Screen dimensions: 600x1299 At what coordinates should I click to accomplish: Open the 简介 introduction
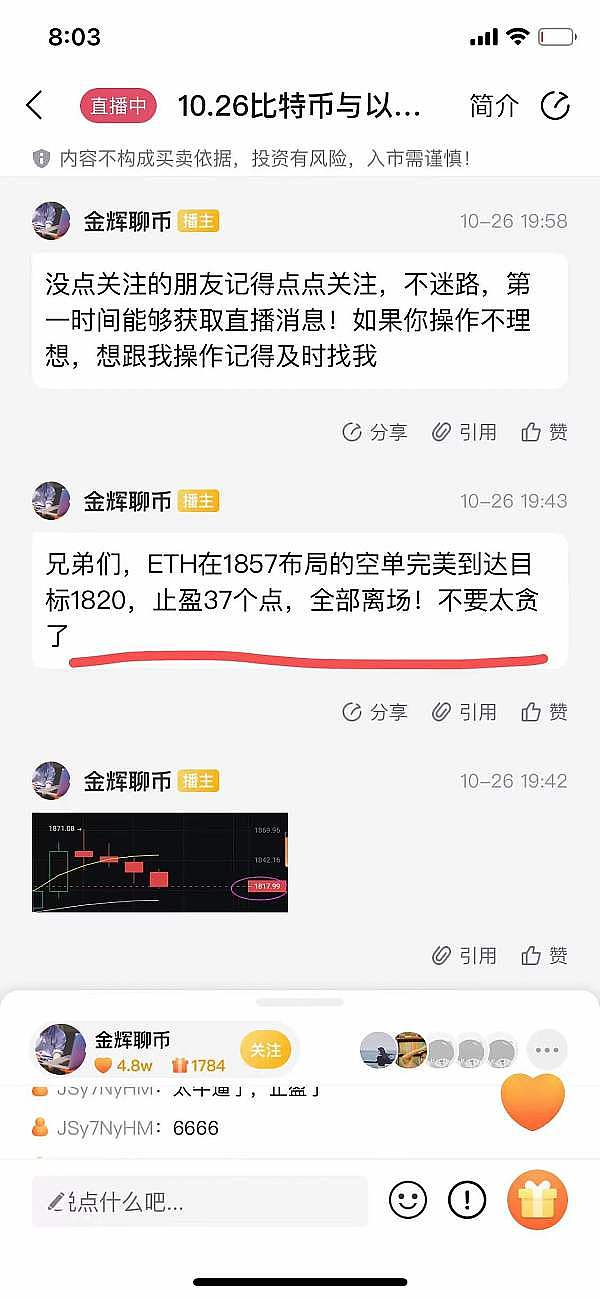493,106
